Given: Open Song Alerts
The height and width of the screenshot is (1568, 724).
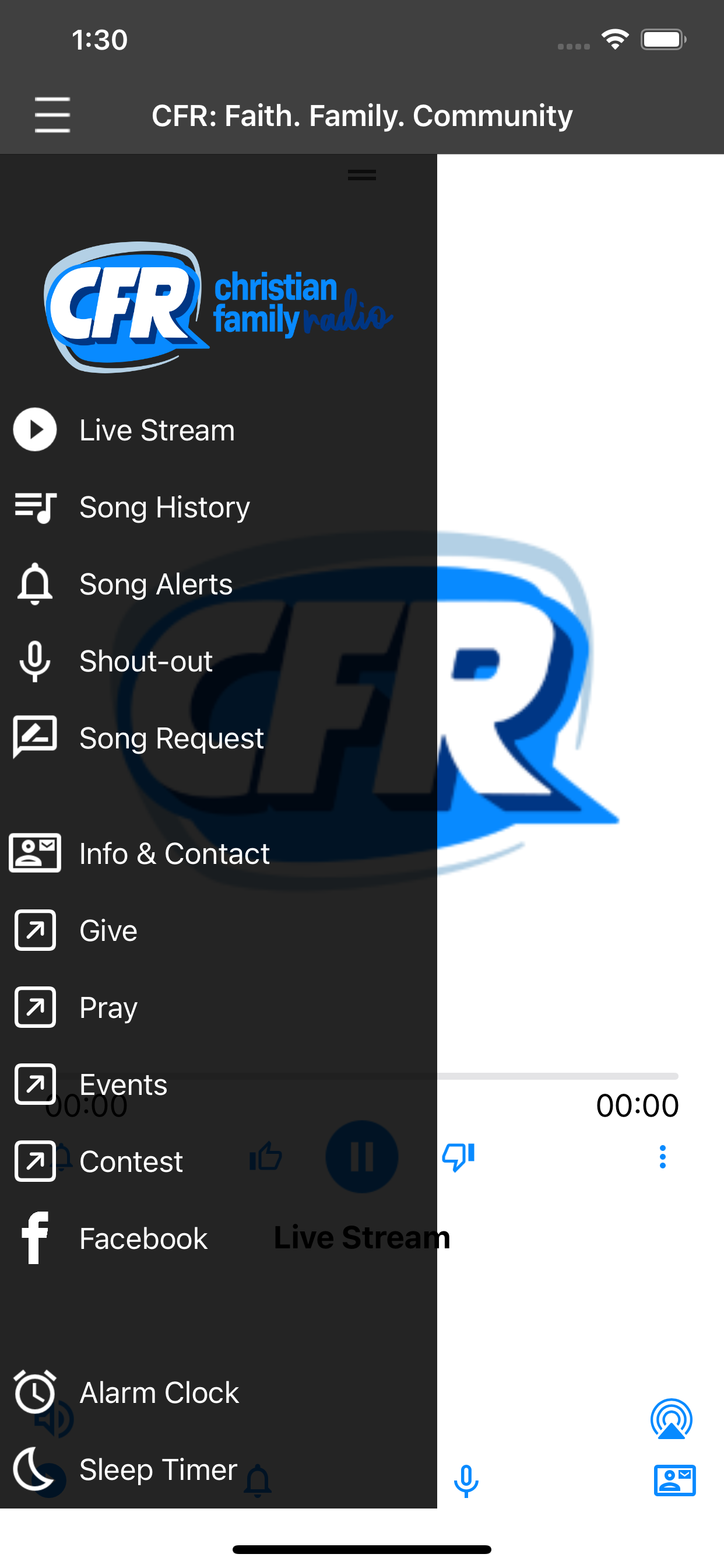Looking at the screenshot, I should coord(219,584).
